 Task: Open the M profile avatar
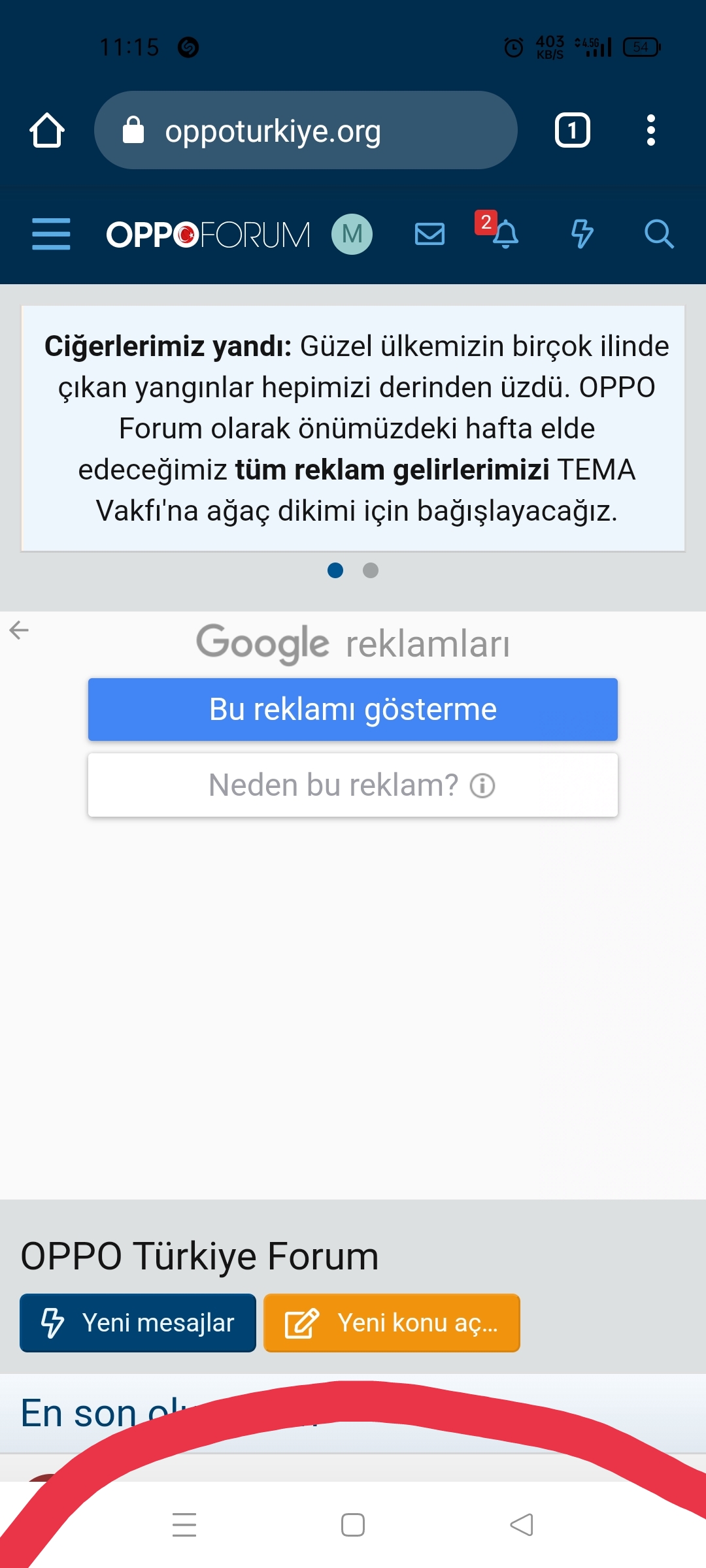pyautogui.click(x=352, y=234)
